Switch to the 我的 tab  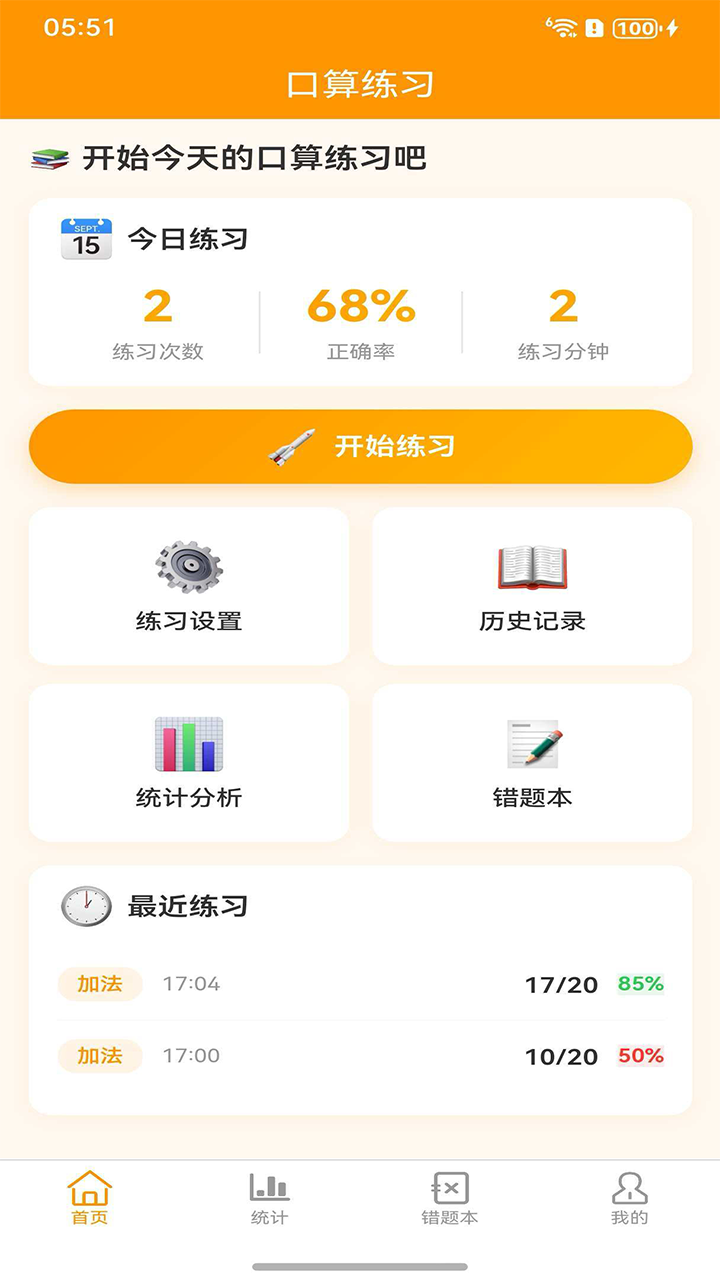[630, 1198]
